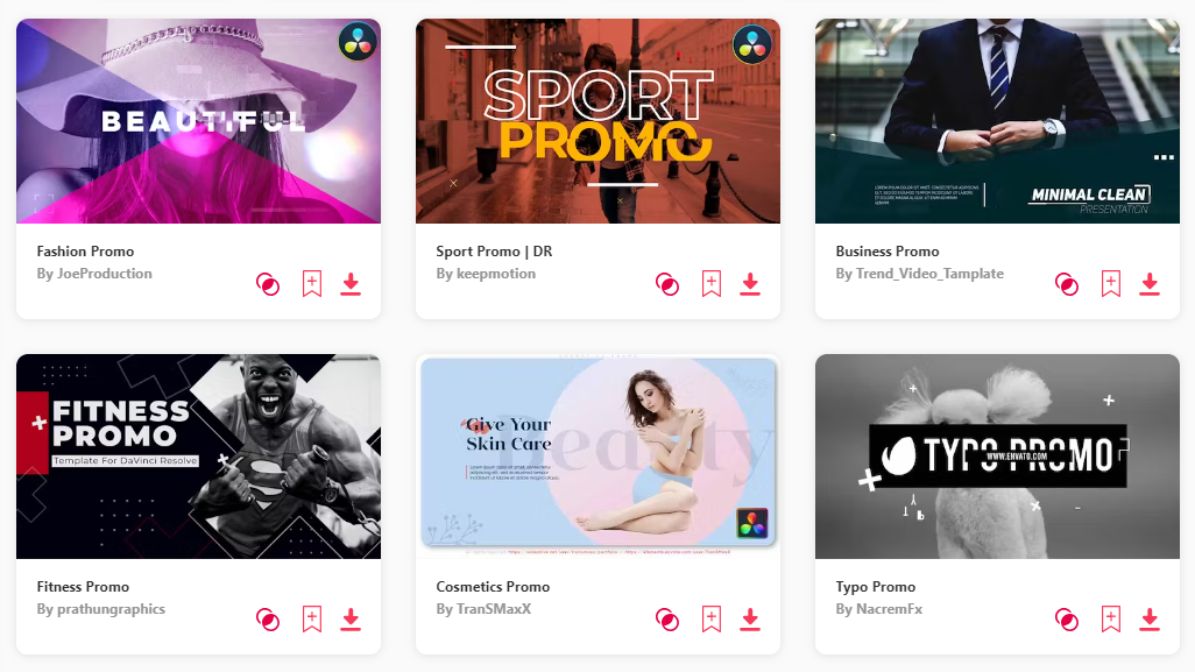1195x672 pixels.
Task: Open the Cosmetics Promo template thumbnail
Action: click(x=597, y=456)
